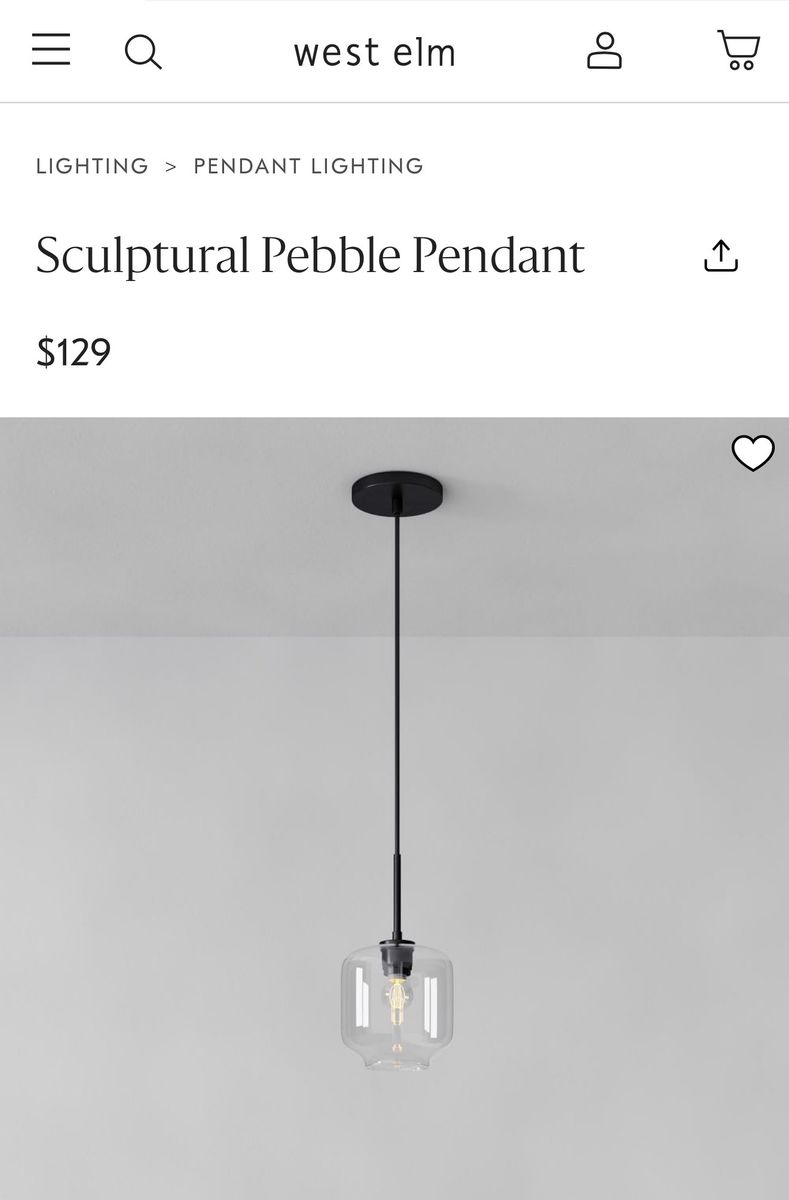Screen dimensions: 789x1200
Task: Click the breadcrumb arrow between categories
Action: (172, 166)
